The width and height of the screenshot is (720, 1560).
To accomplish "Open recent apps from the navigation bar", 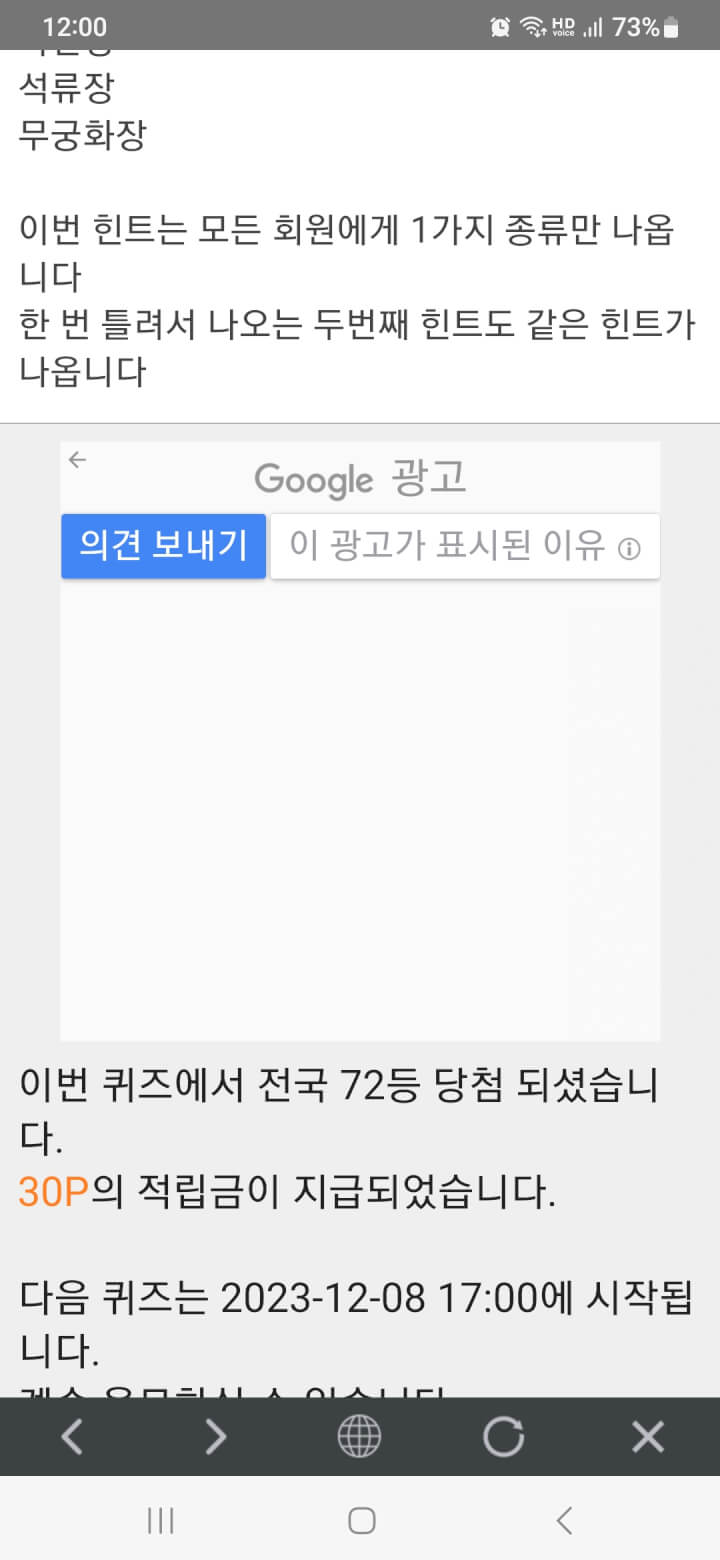I will pos(160,1521).
